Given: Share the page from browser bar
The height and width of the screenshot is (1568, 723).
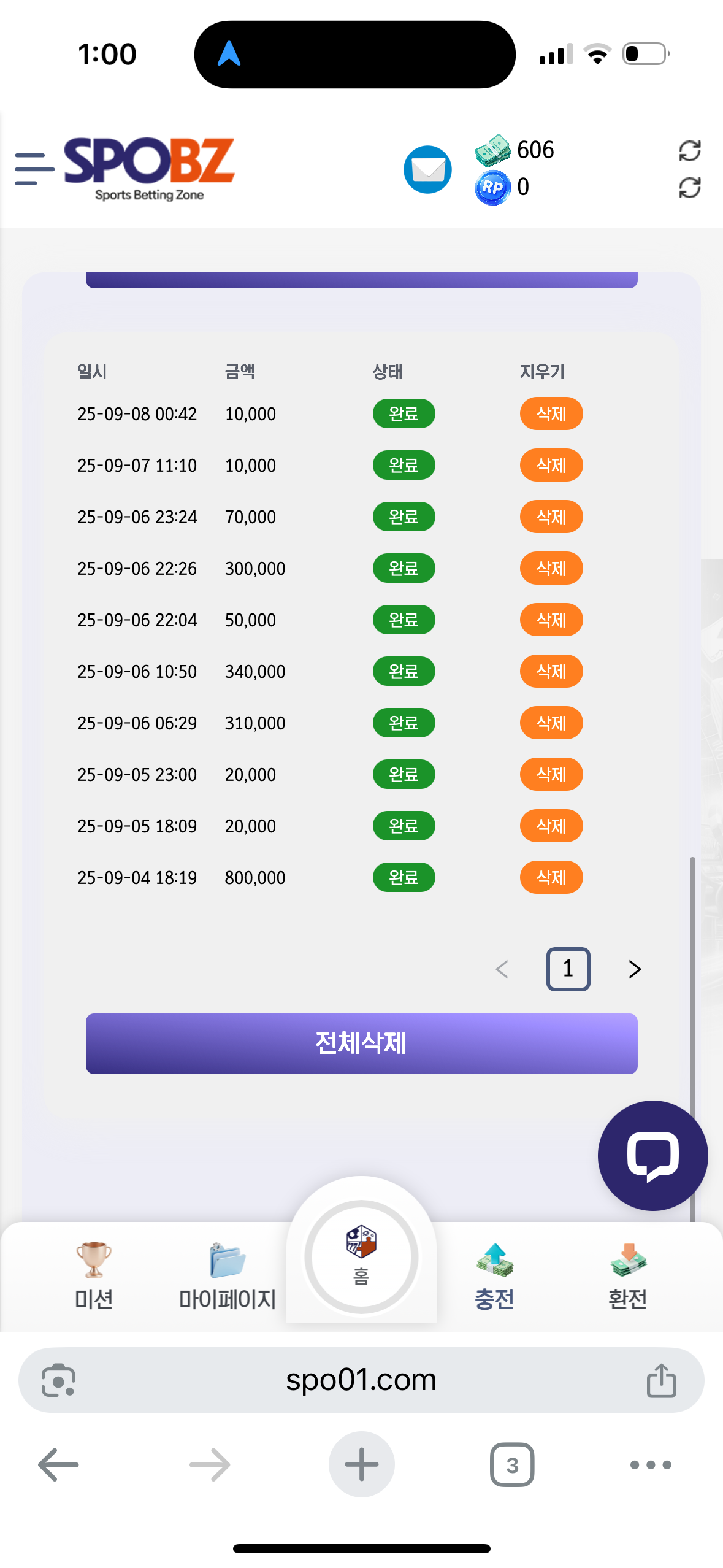Looking at the screenshot, I should click(661, 1381).
